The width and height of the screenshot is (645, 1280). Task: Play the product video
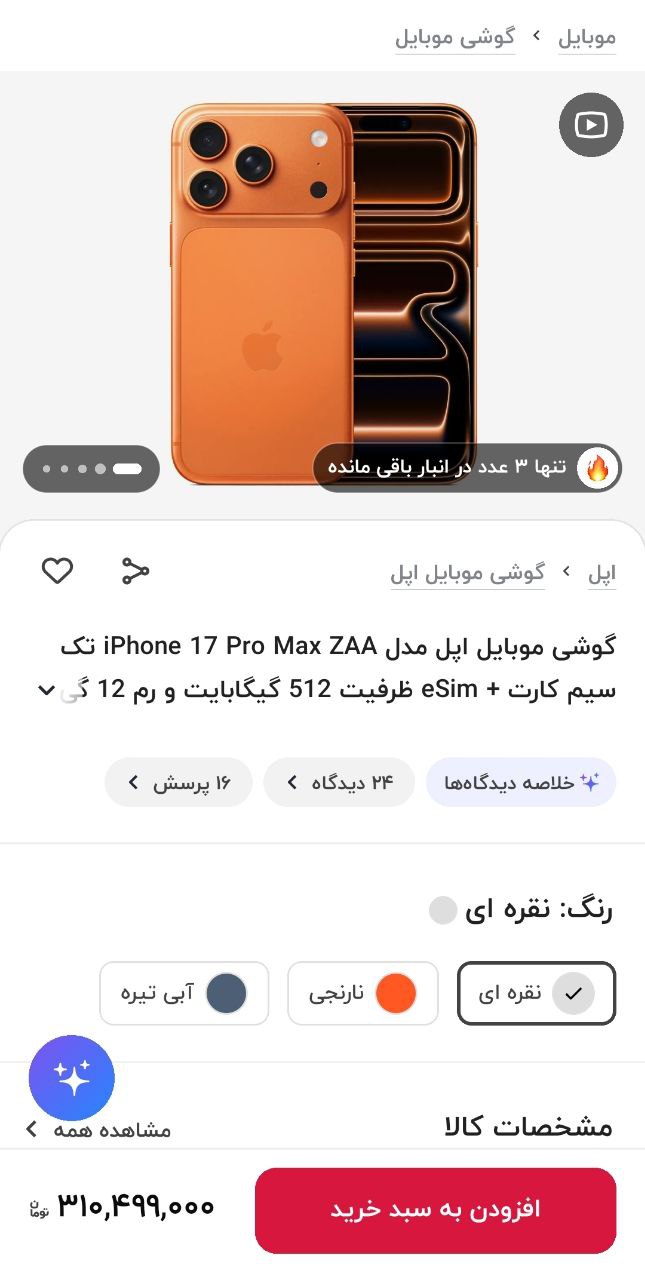click(590, 125)
